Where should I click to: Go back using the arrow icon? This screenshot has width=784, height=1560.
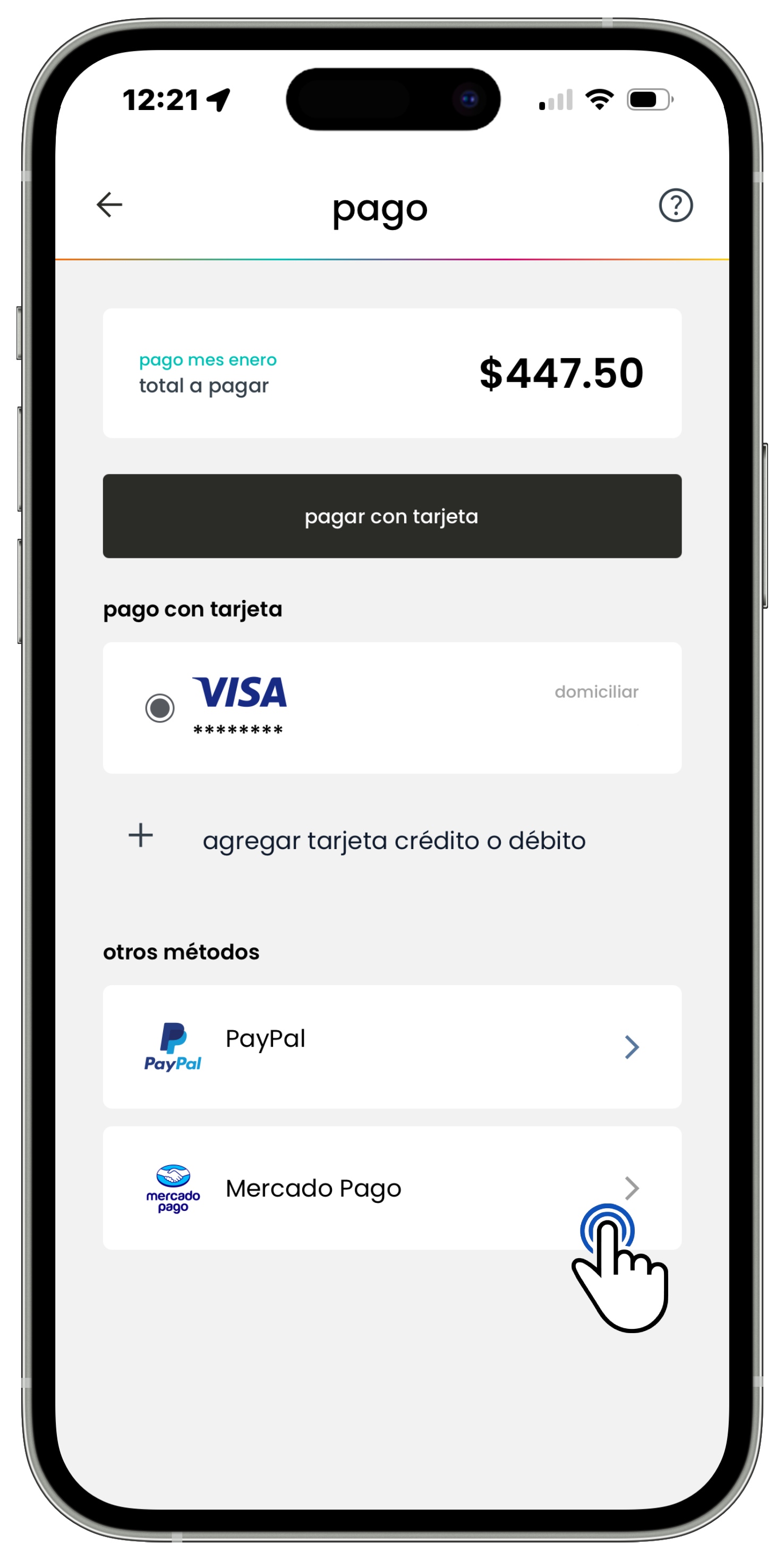(x=109, y=205)
